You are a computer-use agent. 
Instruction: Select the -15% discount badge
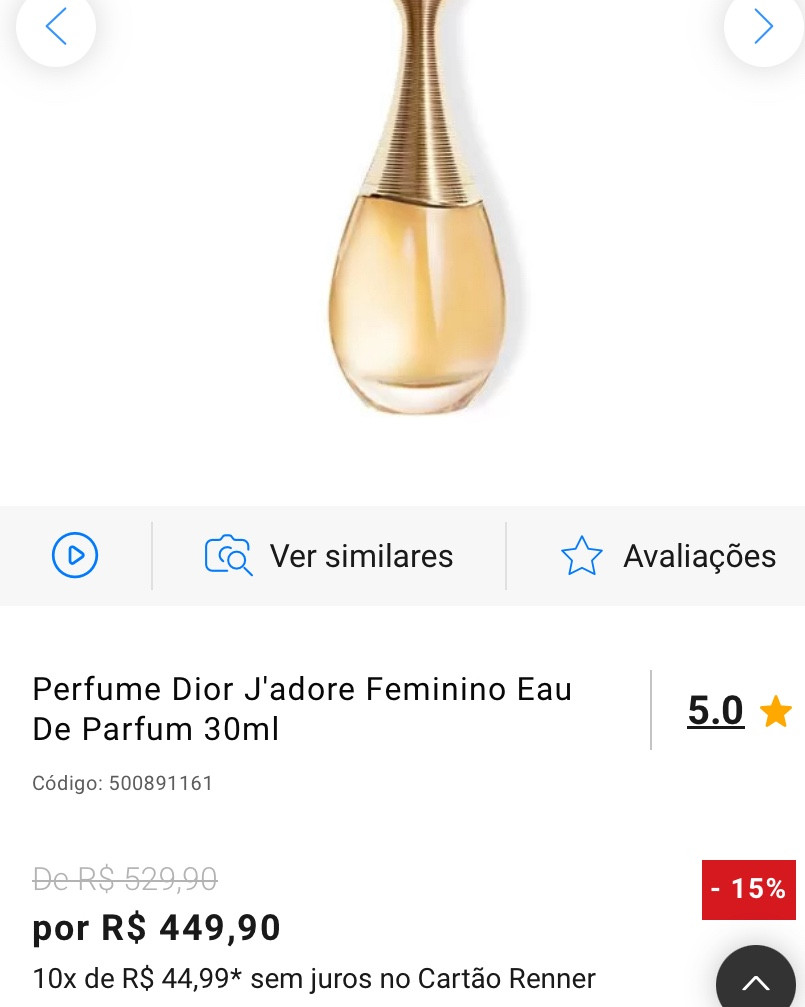748,888
